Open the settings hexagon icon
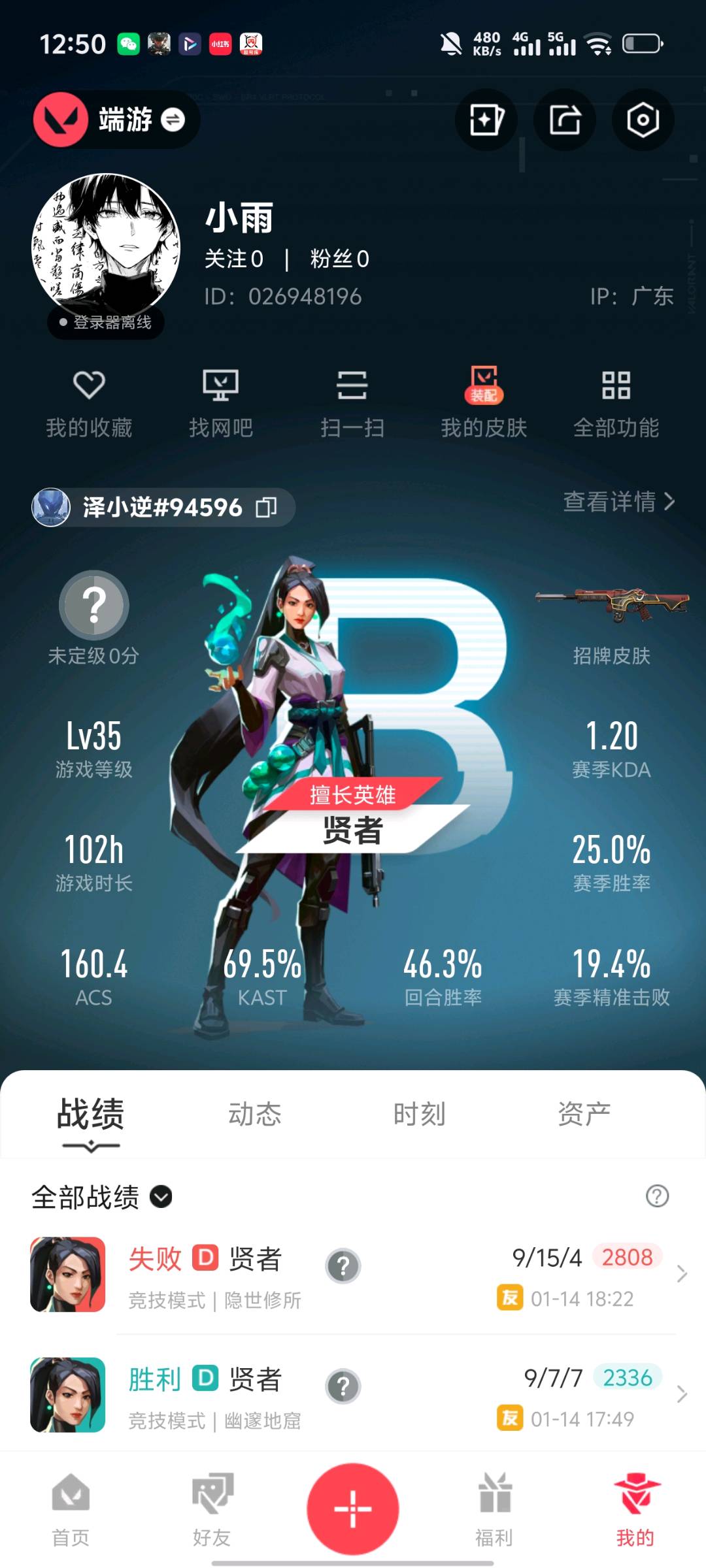This screenshot has height=1568, width=706. [x=643, y=120]
